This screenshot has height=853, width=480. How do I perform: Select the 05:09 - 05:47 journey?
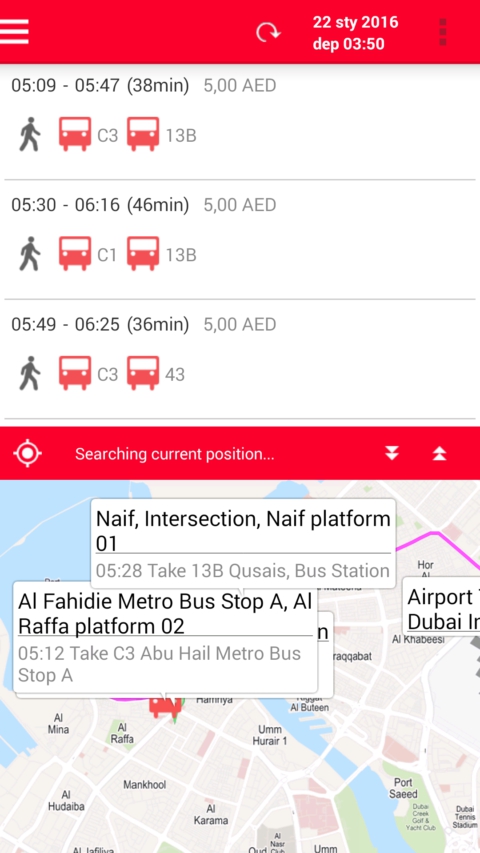click(x=240, y=121)
